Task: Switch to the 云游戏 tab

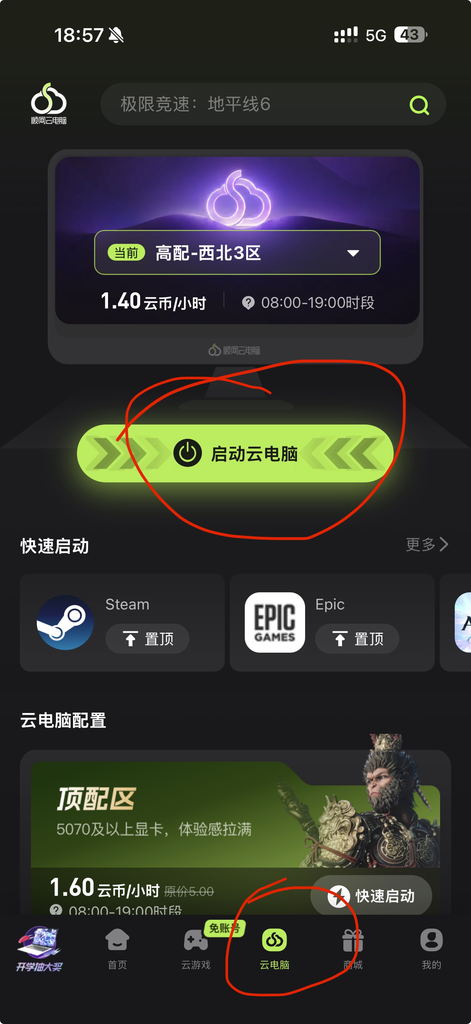Action: 196,949
